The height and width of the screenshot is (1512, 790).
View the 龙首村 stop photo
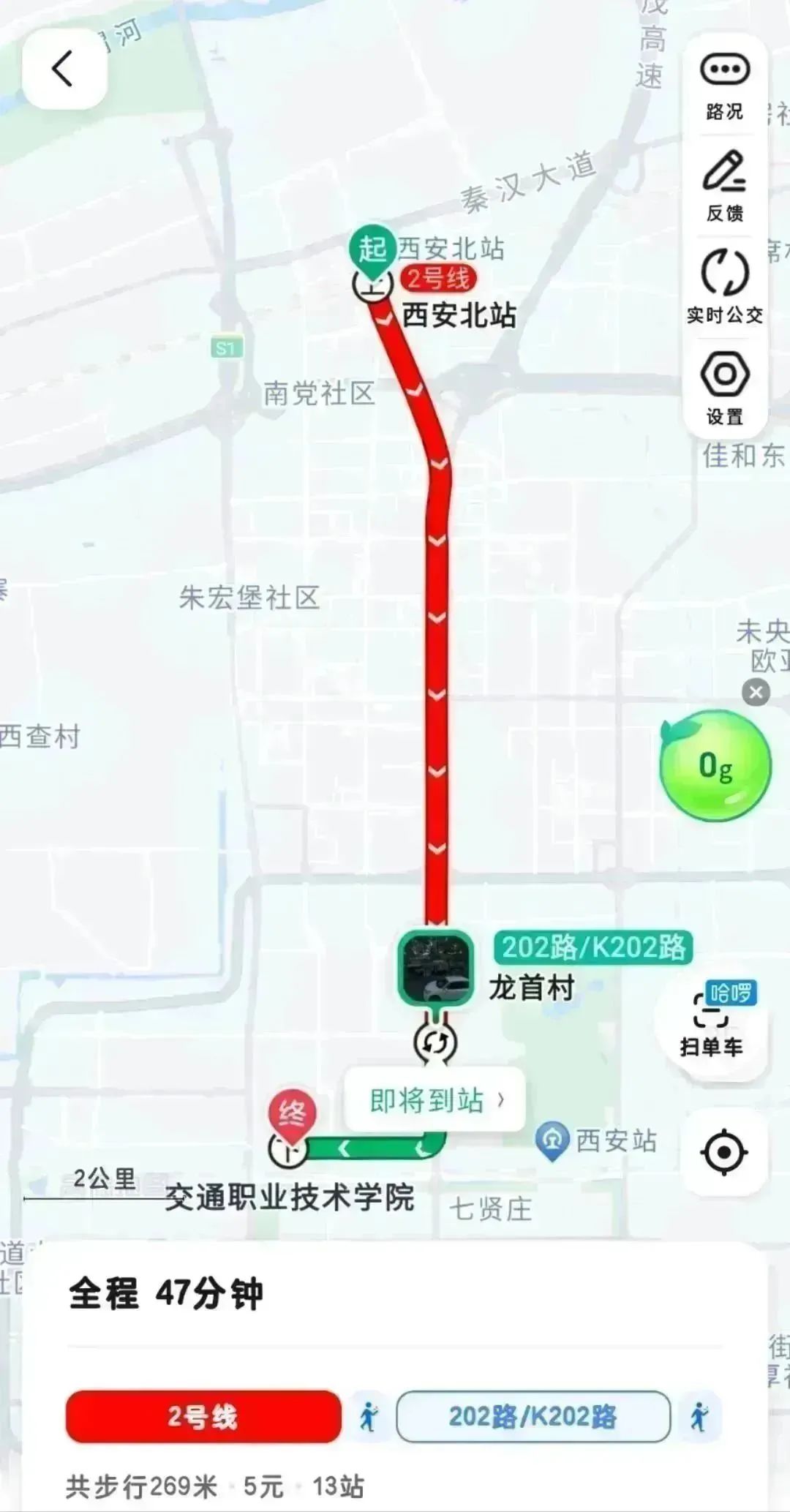[x=436, y=968]
